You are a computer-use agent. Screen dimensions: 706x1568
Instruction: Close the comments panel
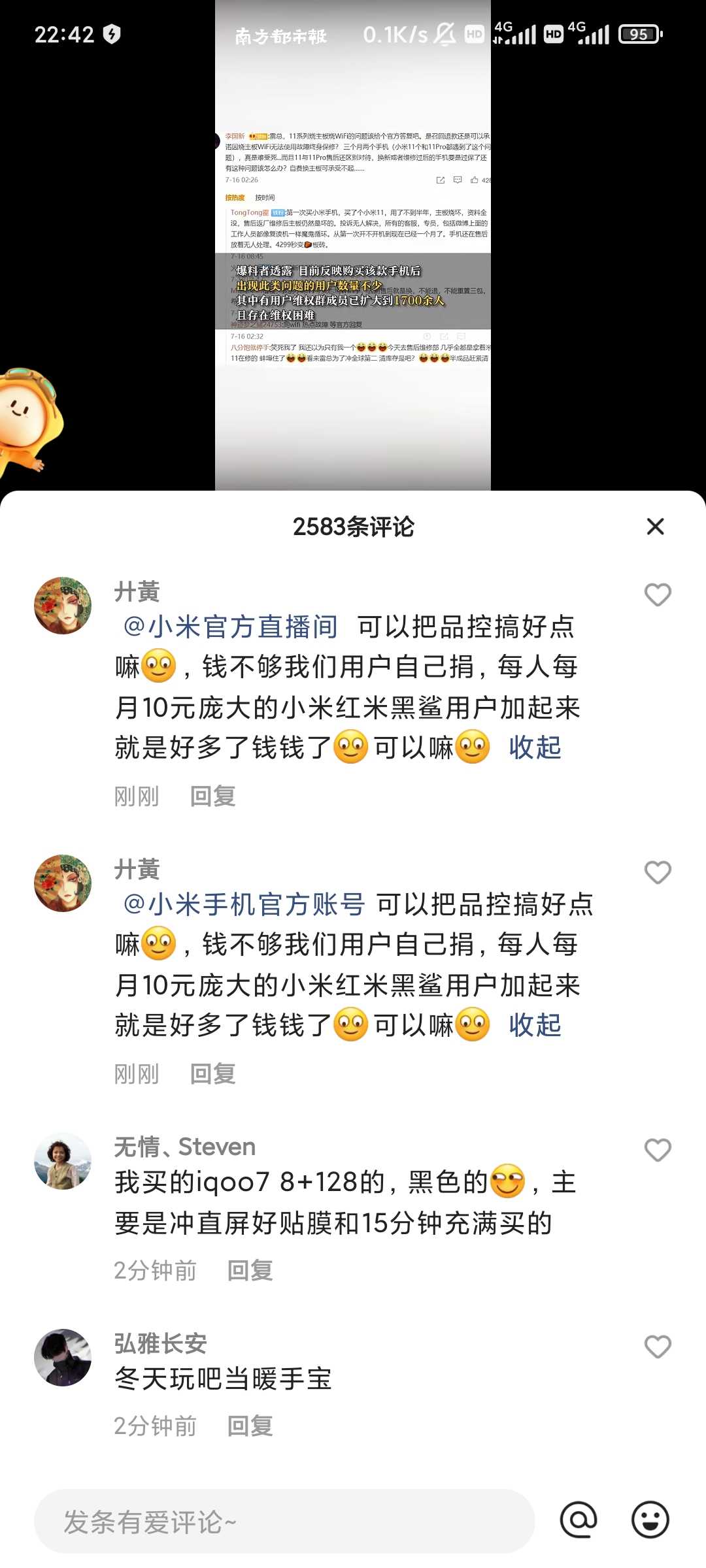655,527
